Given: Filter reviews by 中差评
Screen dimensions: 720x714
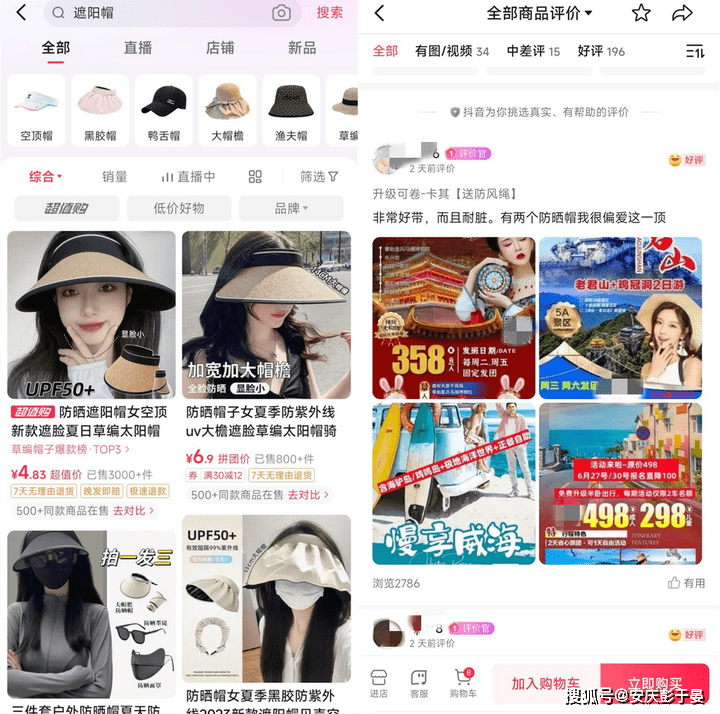Looking at the screenshot, I should pos(533,51).
